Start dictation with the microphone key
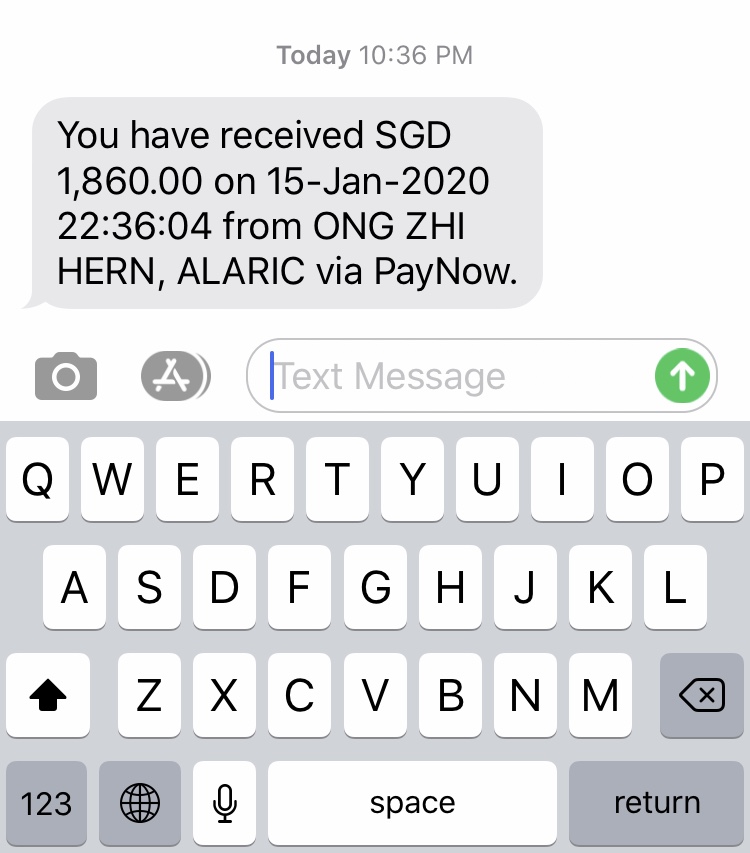This screenshot has width=750, height=853. pos(225,802)
